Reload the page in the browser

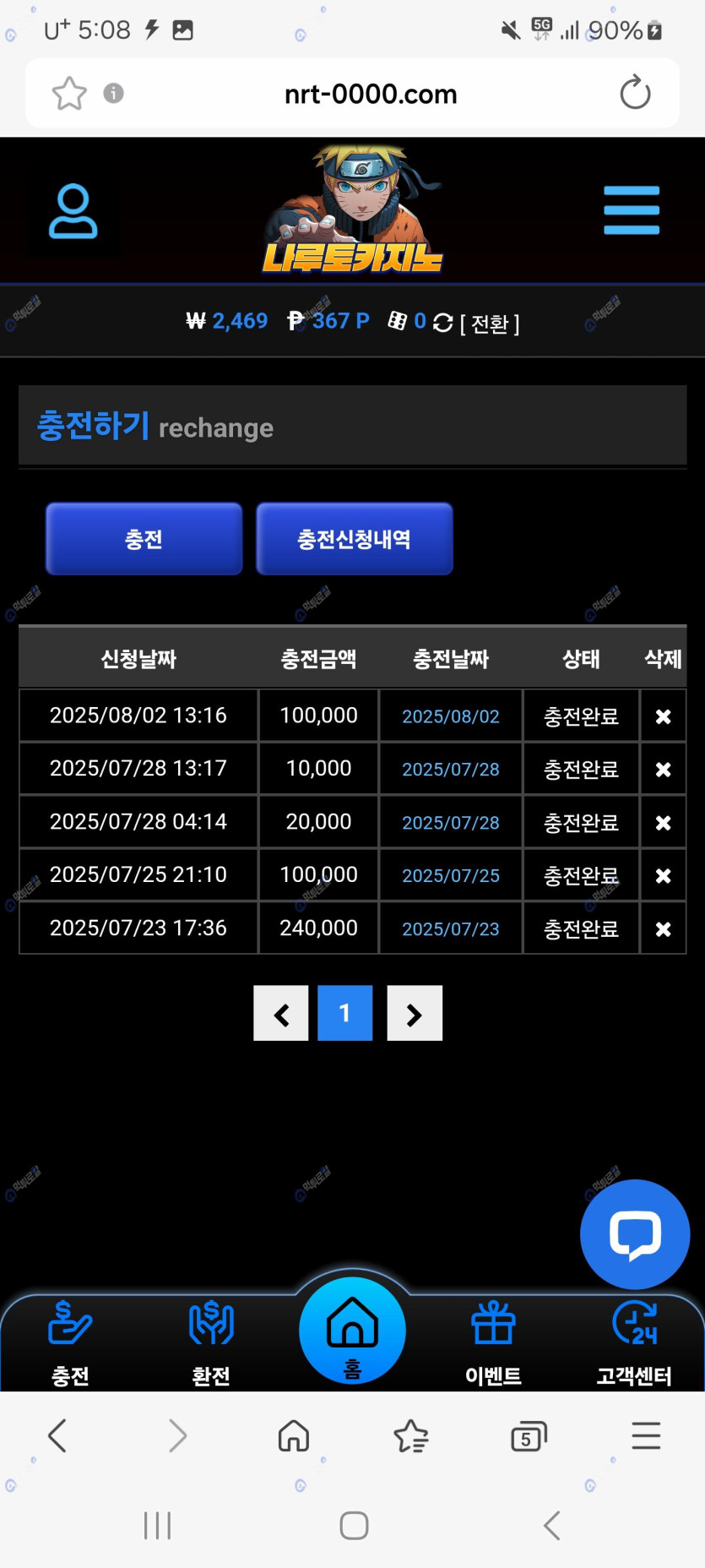tap(635, 93)
